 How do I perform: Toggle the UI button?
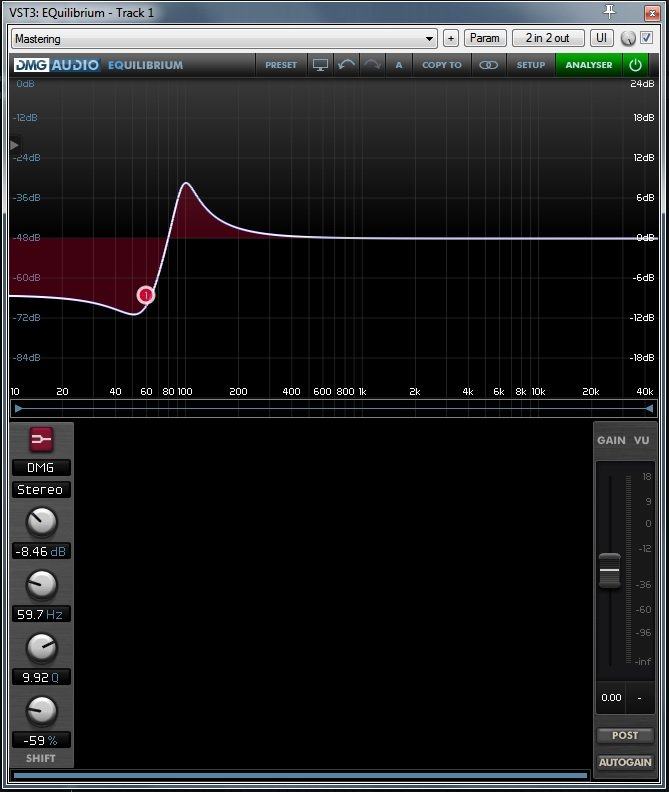point(601,39)
